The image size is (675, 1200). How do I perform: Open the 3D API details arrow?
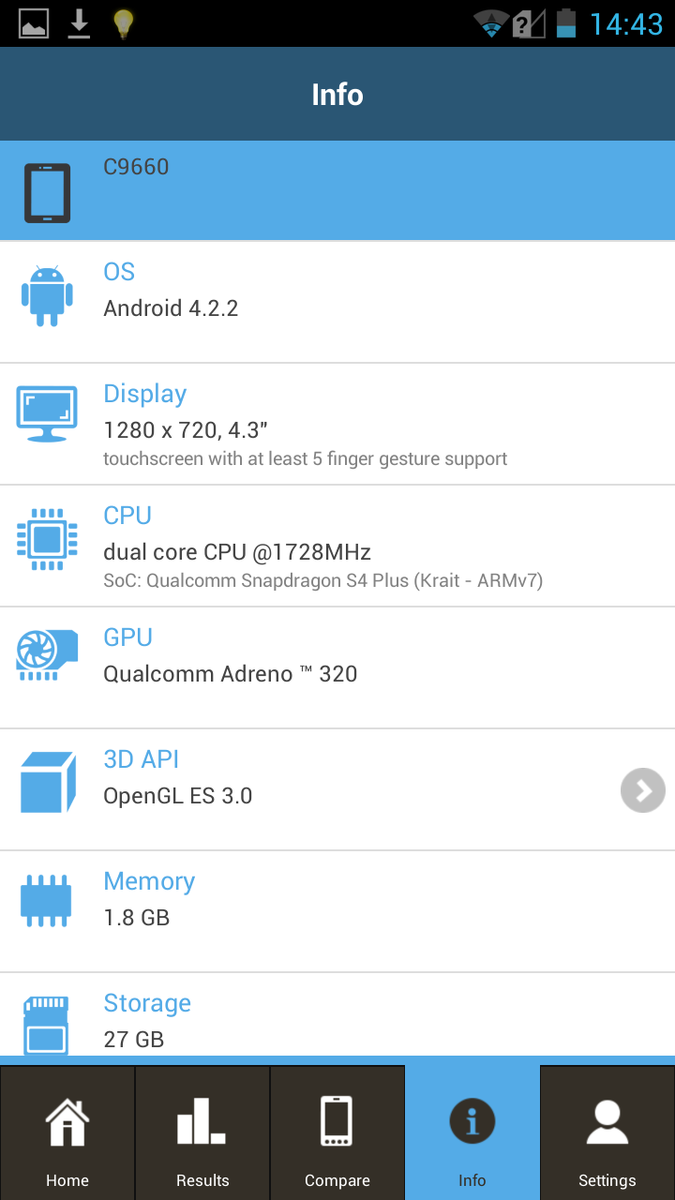point(643,791)
